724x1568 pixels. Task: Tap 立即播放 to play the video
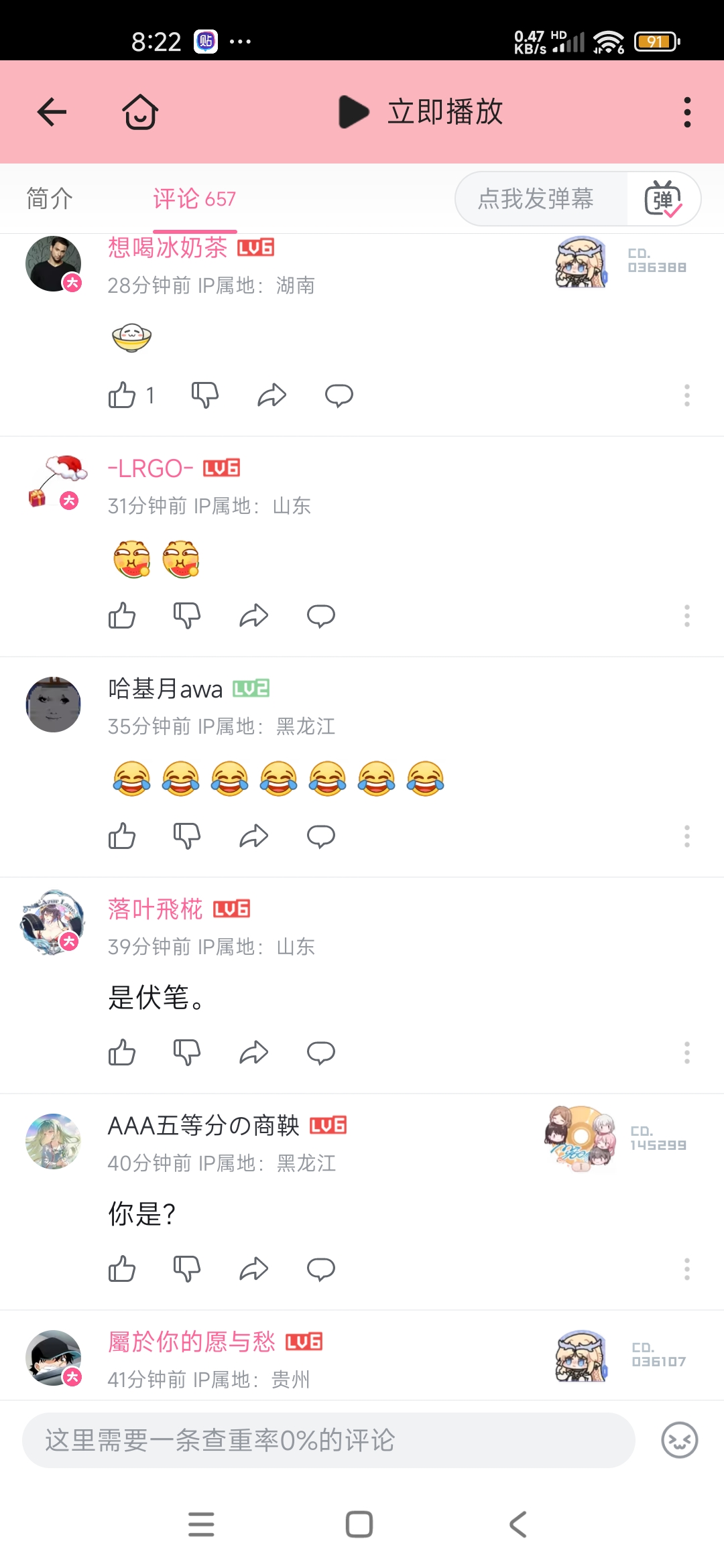coord(421,112)
